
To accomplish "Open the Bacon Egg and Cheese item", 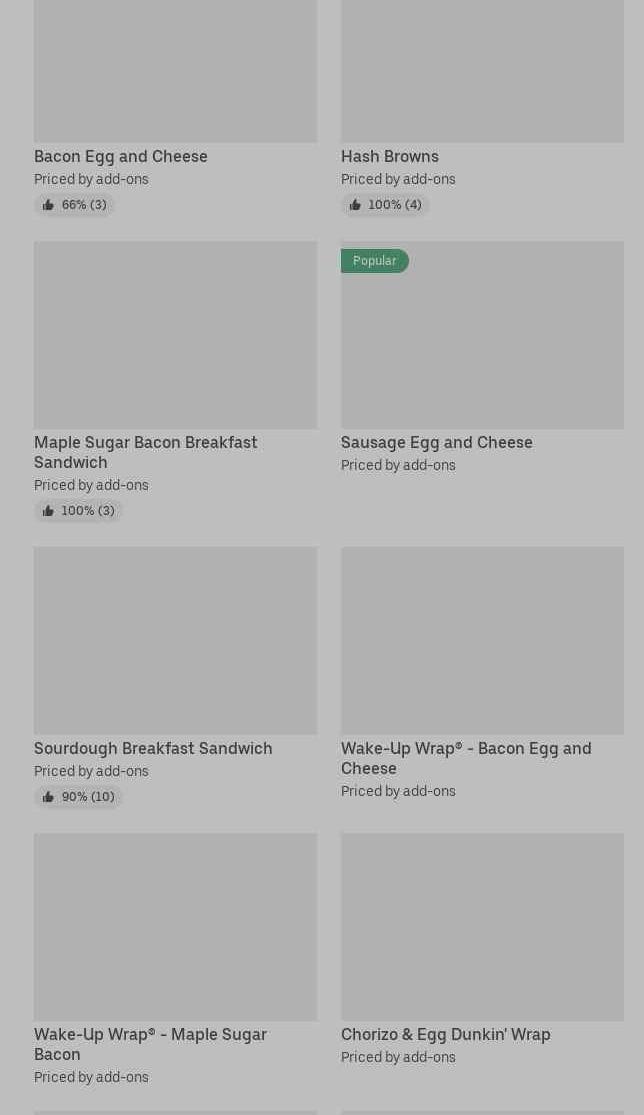I will click(175, 108).
